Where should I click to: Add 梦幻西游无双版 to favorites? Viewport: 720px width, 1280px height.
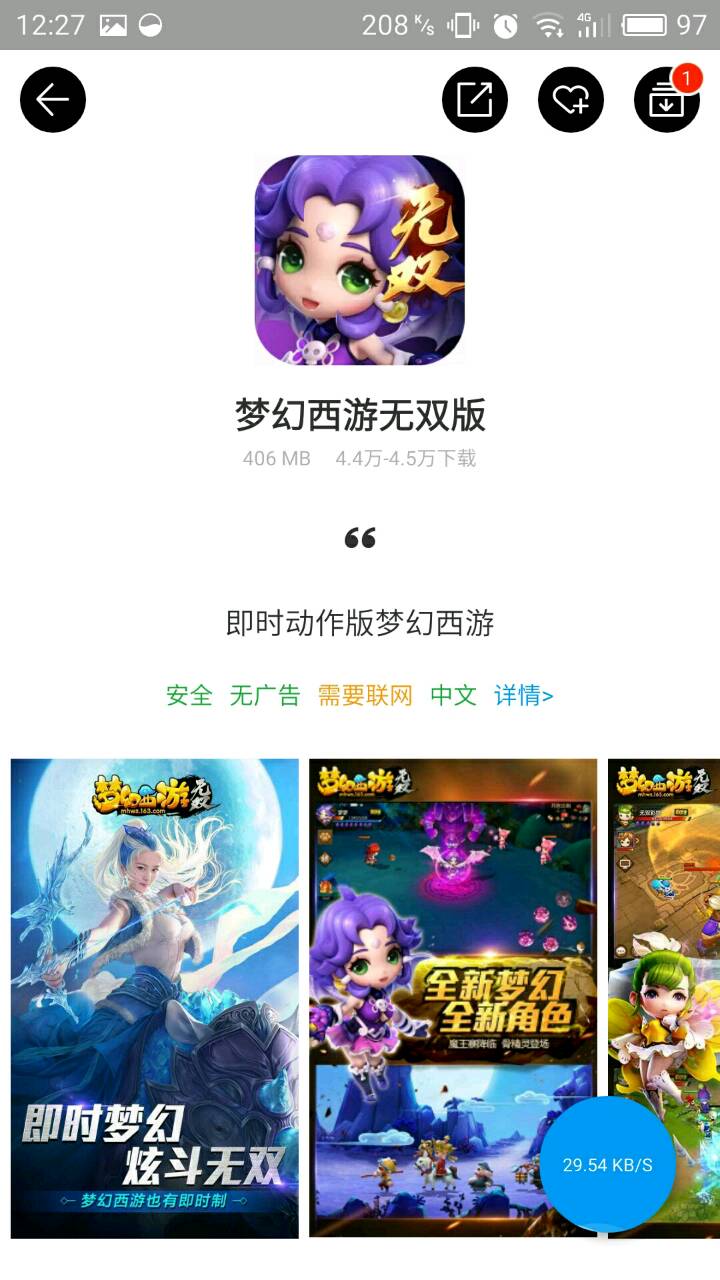pyautogui.click(x=571, y=99)
